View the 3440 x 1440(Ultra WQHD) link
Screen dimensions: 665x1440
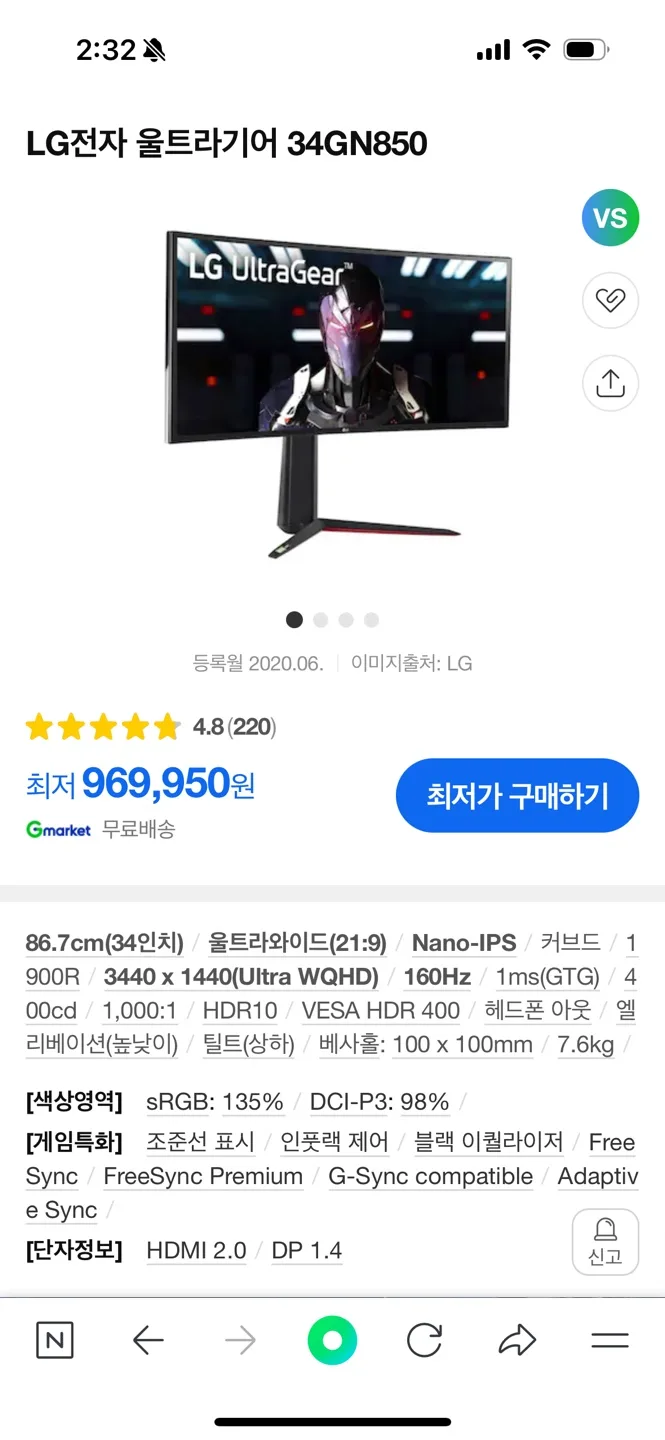pos(241,977)
